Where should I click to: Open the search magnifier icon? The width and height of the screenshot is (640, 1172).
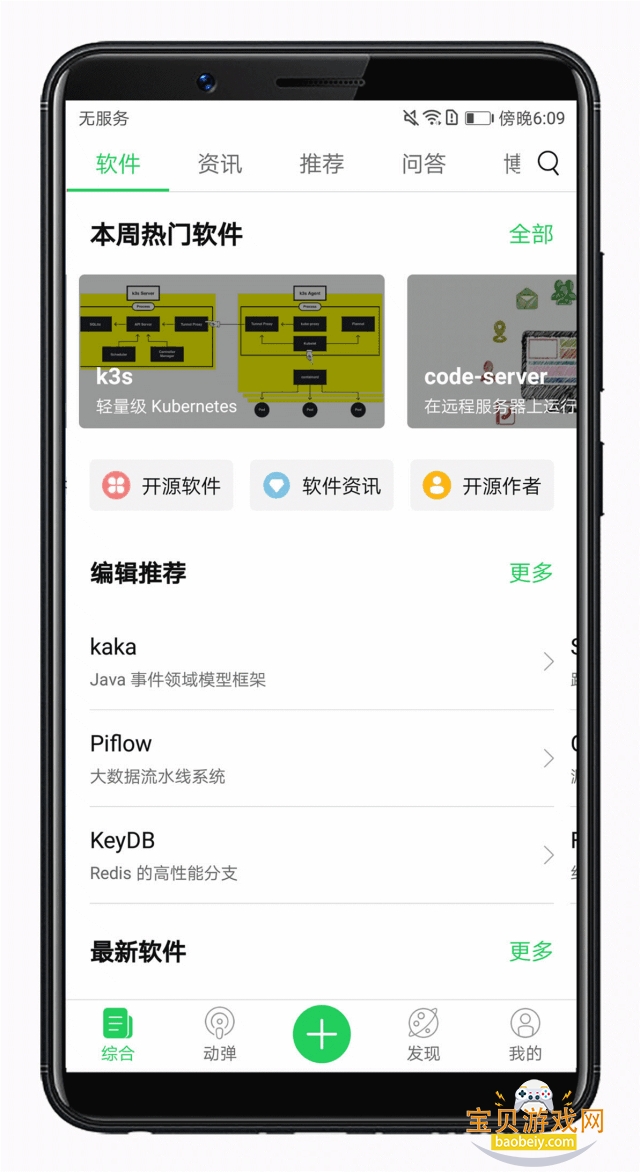[548, 163]
